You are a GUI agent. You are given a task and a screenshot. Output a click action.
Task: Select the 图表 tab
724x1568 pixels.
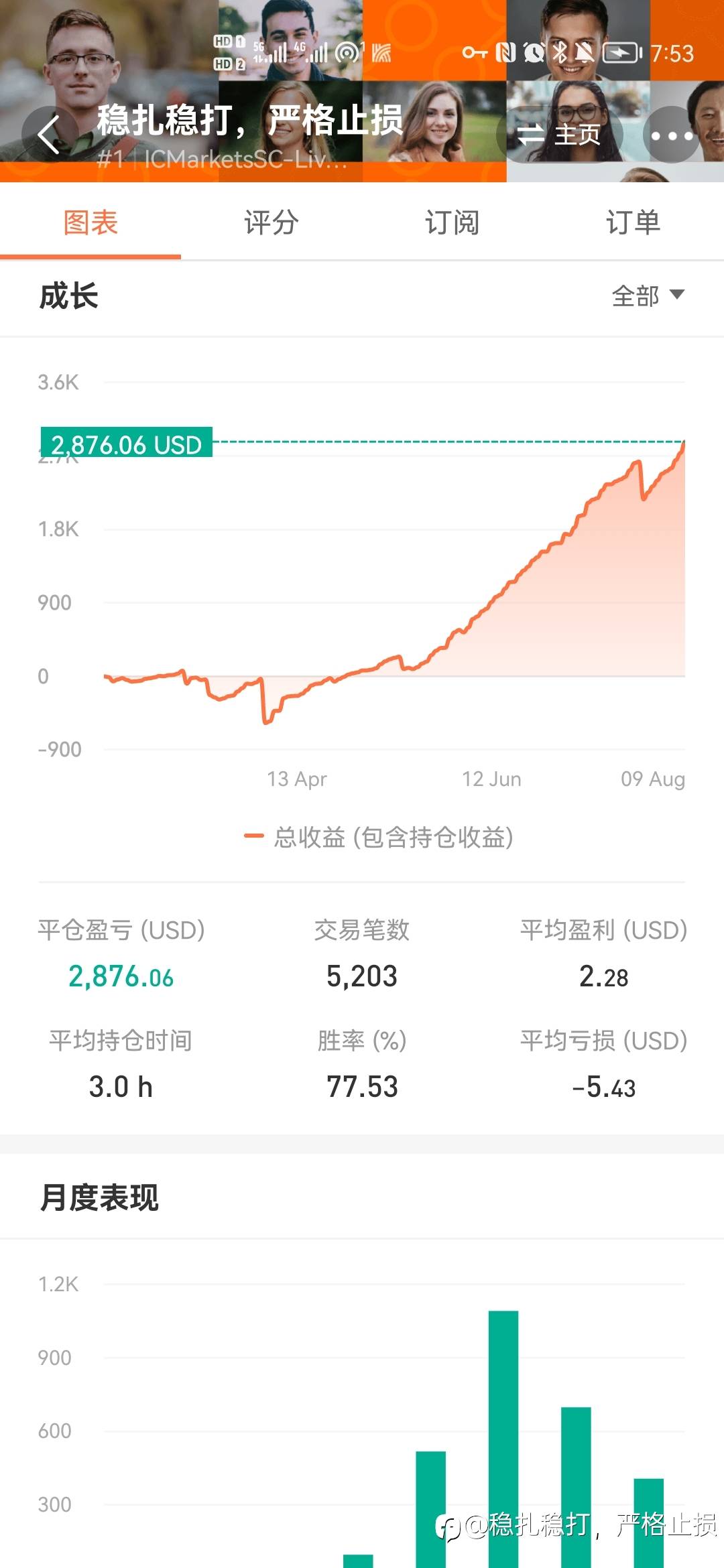click(90, 222)
